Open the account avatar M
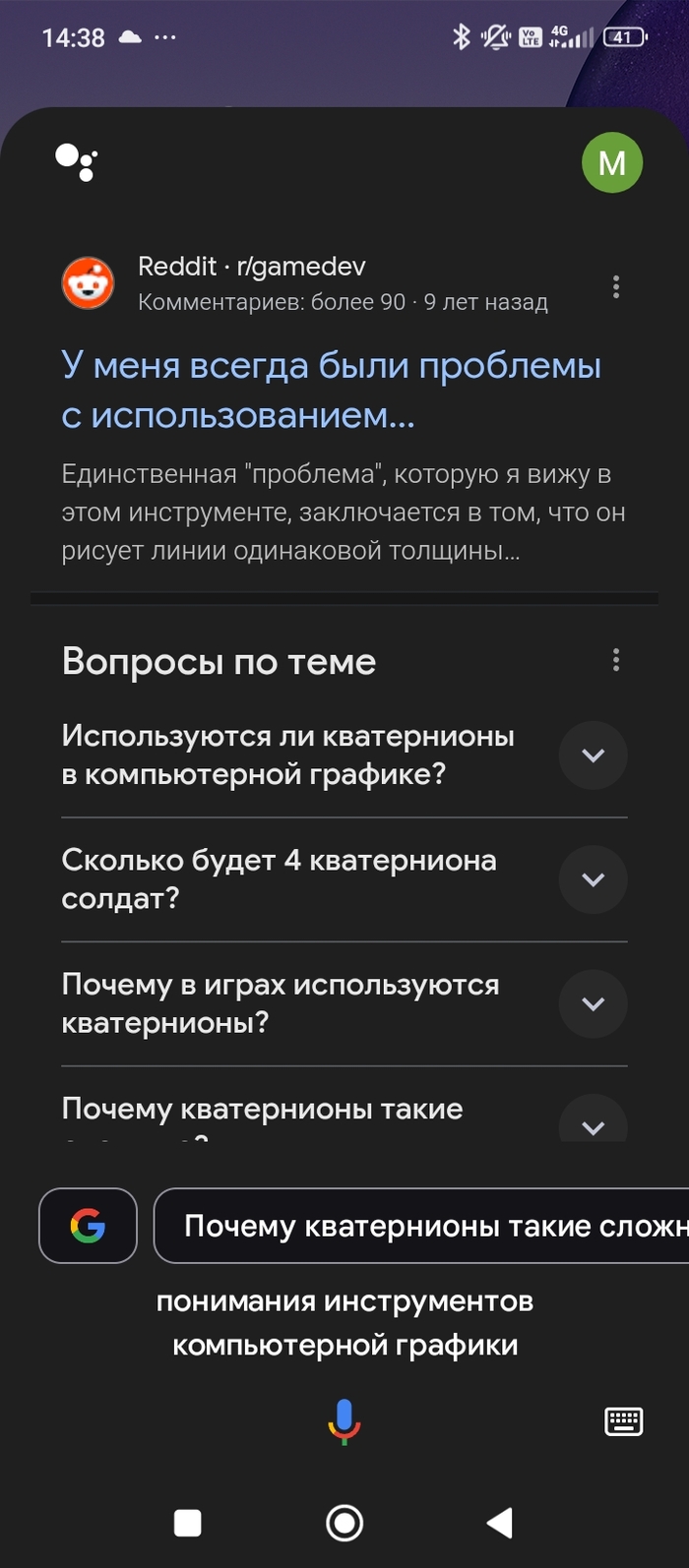689x1568 pixels. pos(612,162)
